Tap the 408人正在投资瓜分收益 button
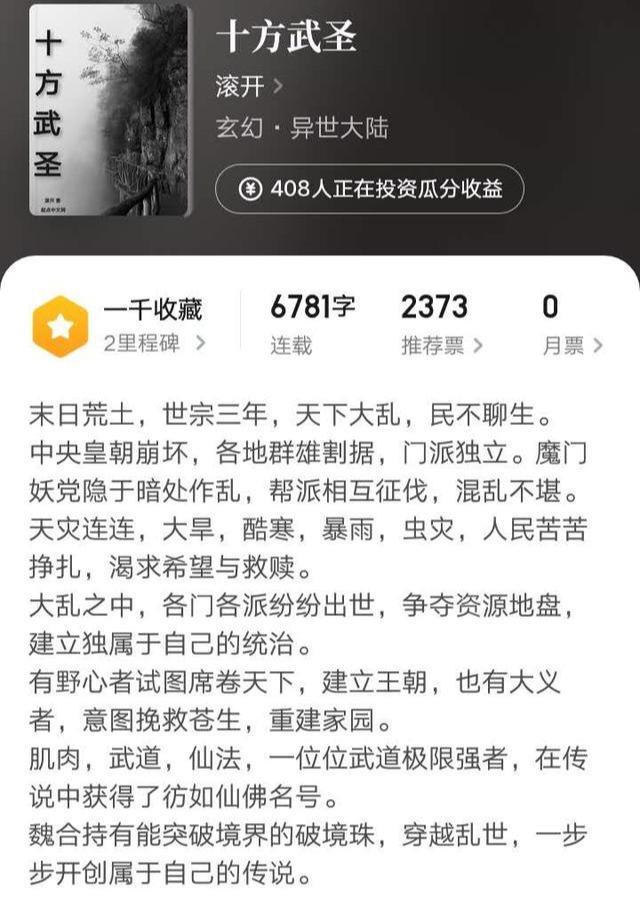The width and height of the screenshot is (640, 897). point(369,190)
